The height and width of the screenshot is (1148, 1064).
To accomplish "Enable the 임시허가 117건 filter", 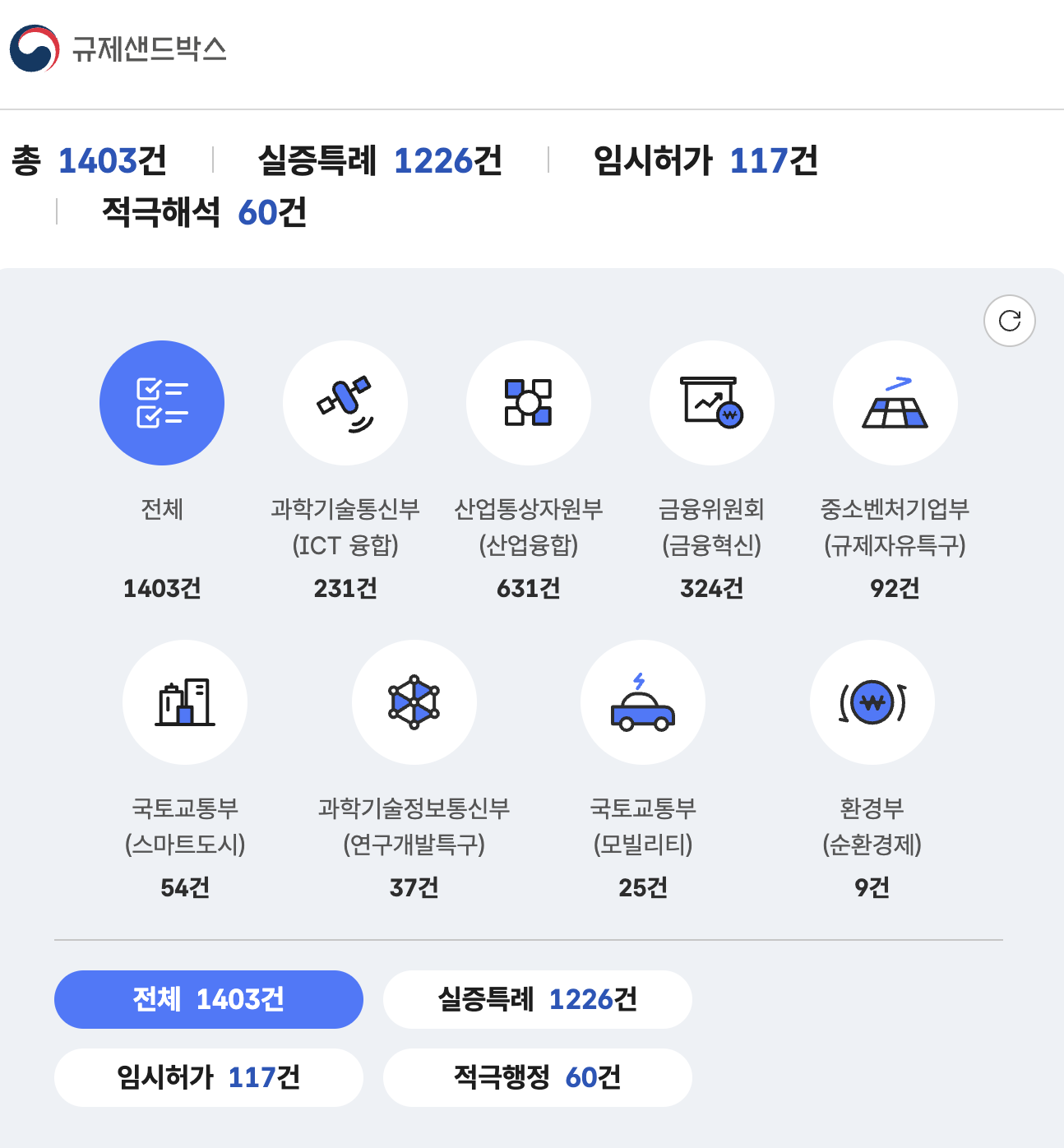I will click(208, 1078).
